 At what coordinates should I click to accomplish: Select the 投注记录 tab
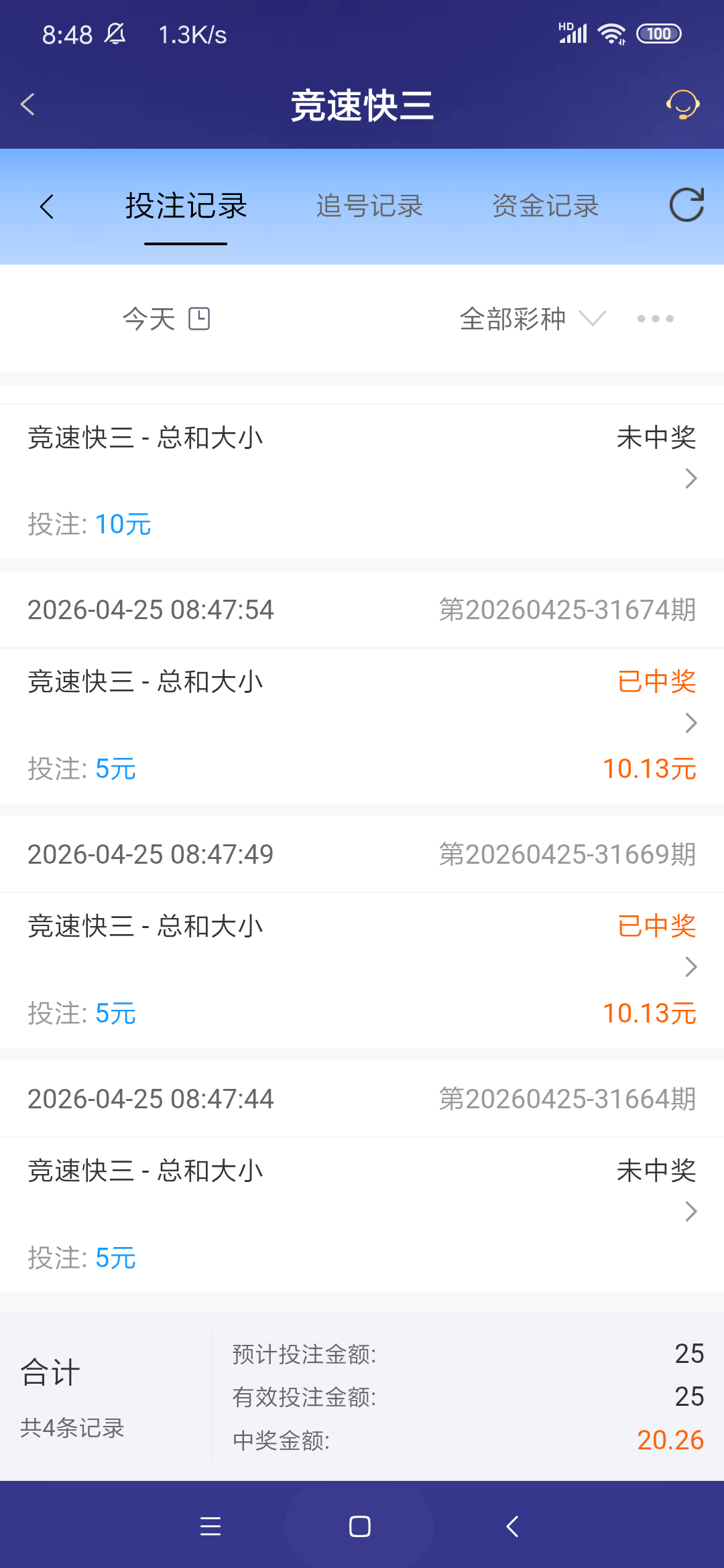point(186,206)
